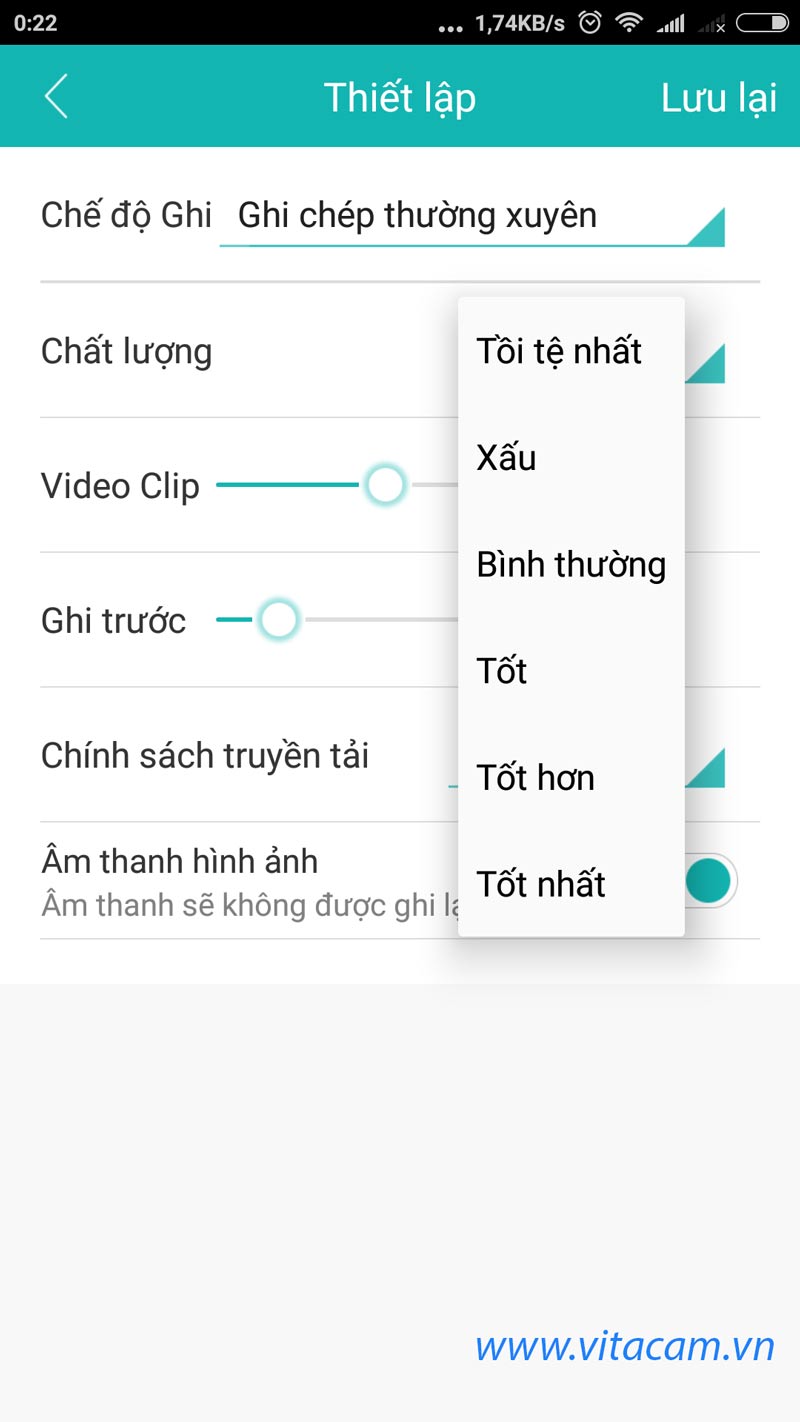Image resolution: width=800 pixels, height=1422 pixels.
Task: Choose the Xấu quality option
Action: pyautogui.click(x=571, y=458)
